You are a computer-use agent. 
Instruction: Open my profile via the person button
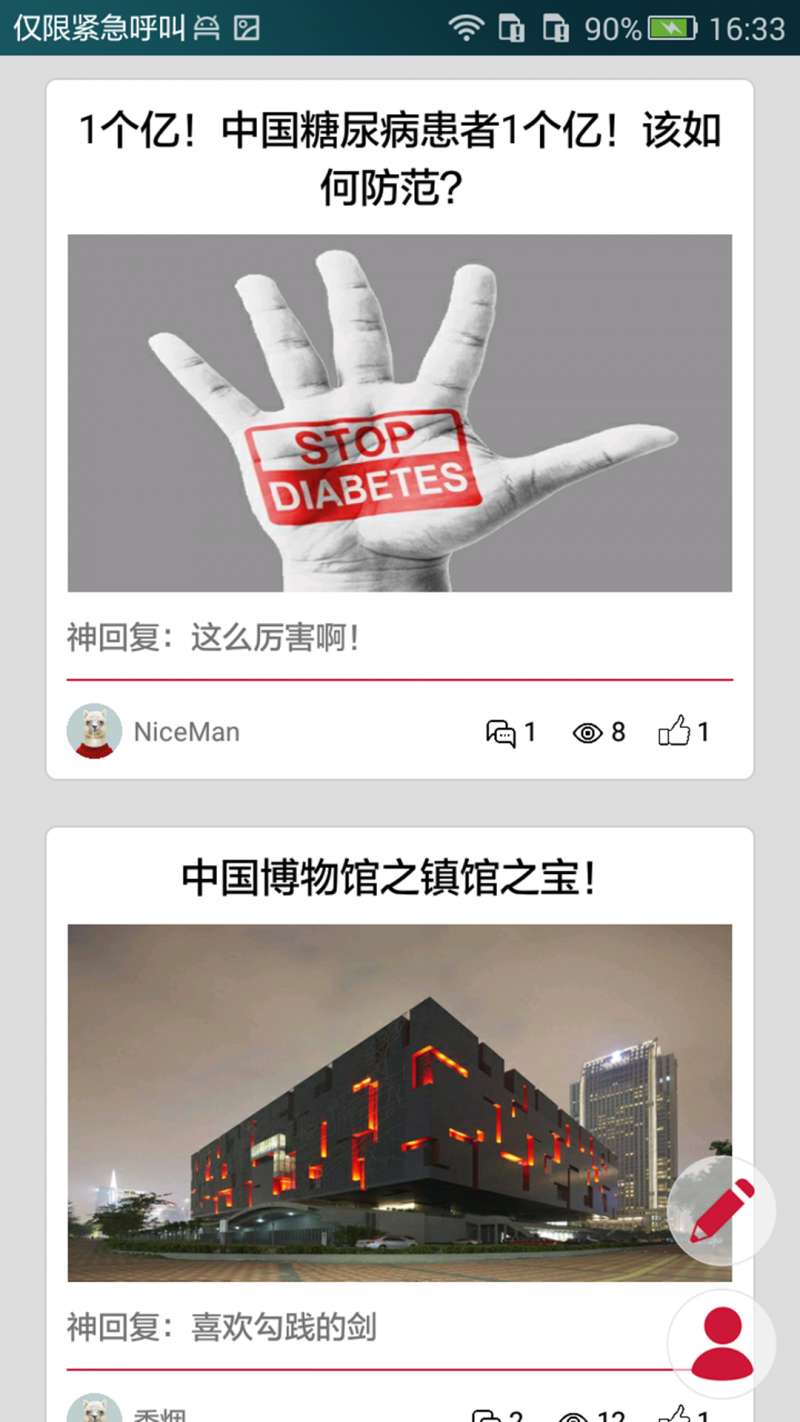coord(722,1344)
